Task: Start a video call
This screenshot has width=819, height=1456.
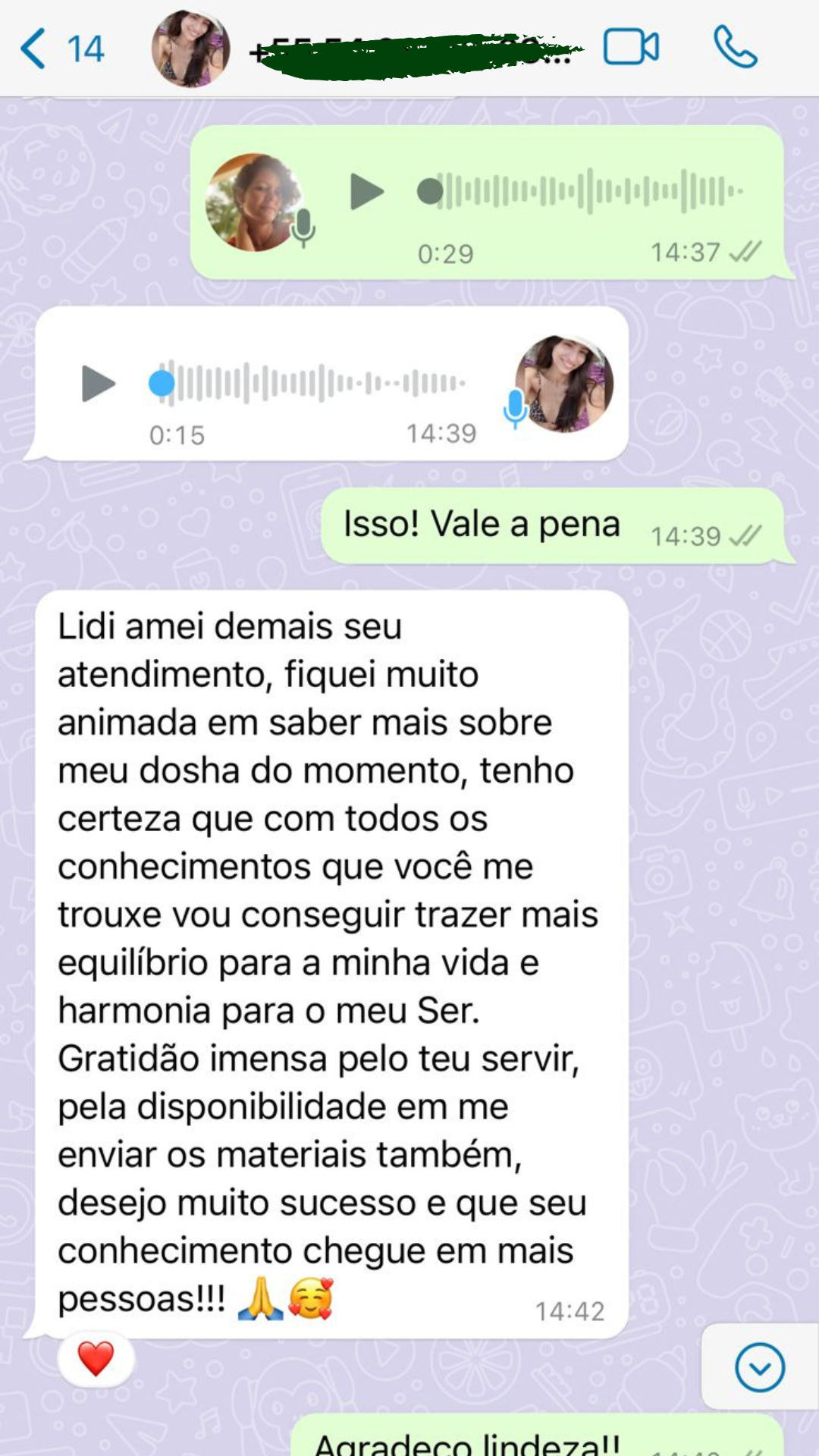Action: (x=630, y=48)
